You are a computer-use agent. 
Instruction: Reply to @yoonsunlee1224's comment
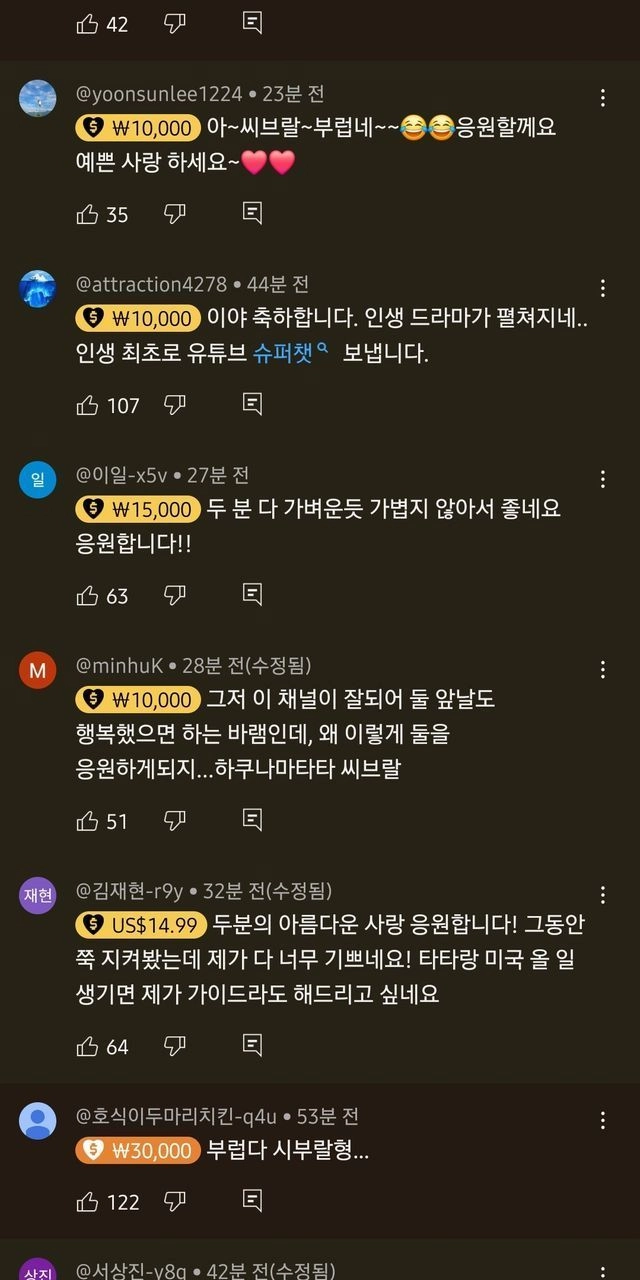click(253, 213)
